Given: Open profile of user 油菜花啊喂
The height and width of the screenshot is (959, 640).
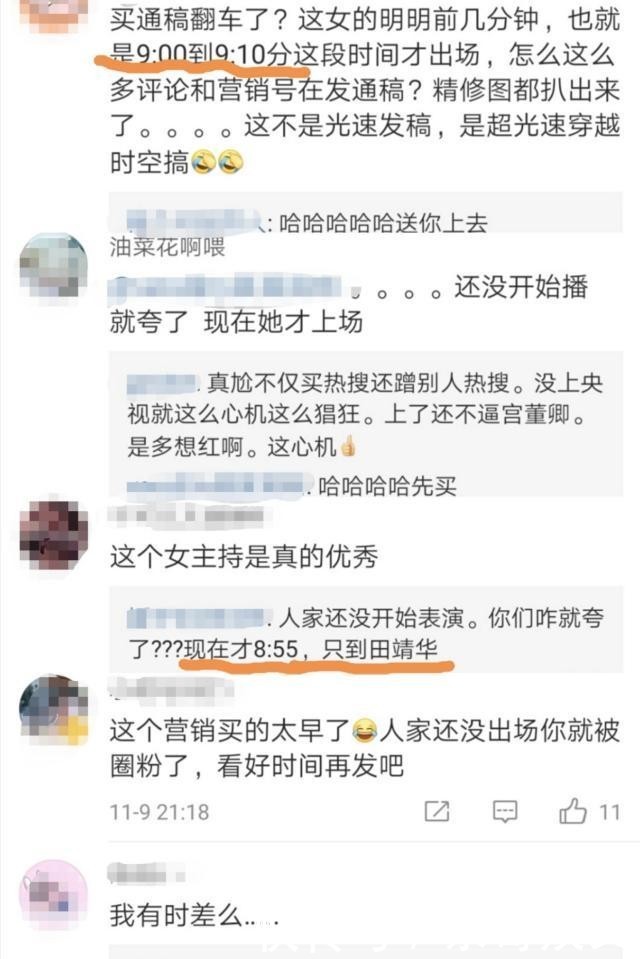Looking at the screenshot, I should coord(167,248).
